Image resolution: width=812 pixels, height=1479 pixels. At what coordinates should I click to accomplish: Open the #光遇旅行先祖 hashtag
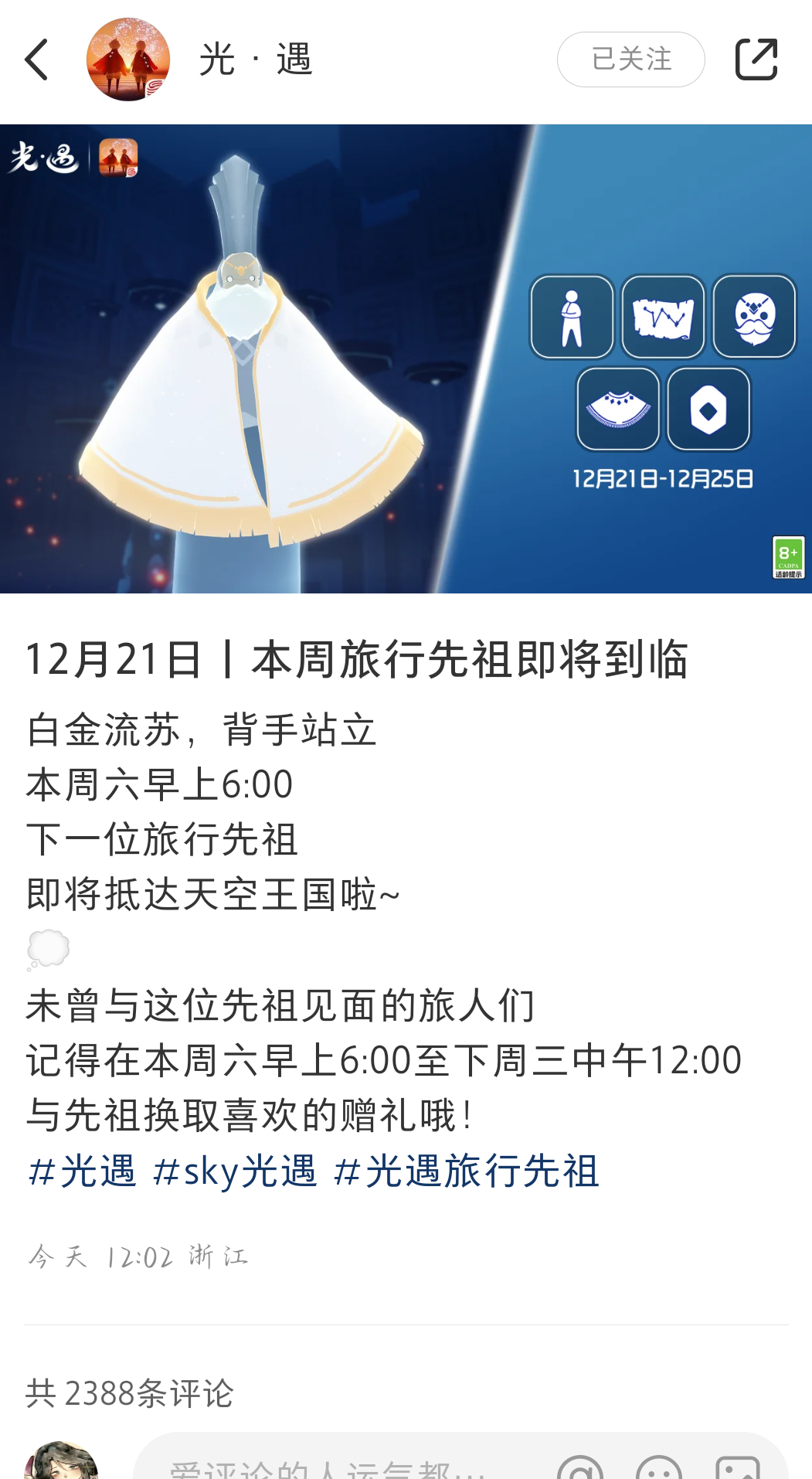tap(466, 1171)
